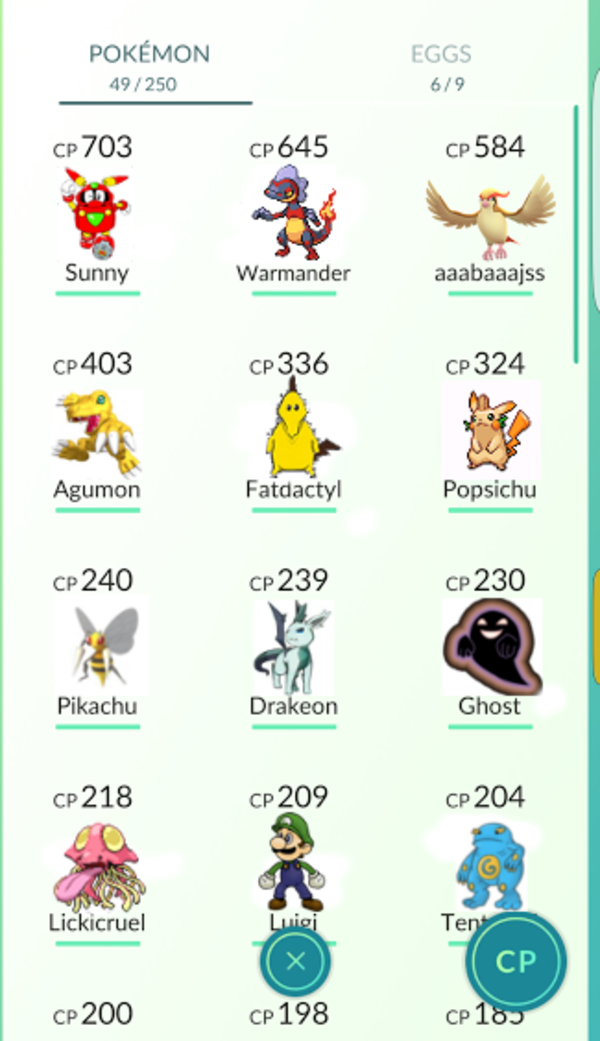Select the Pokémon tab
Viewport: 600px width, 1041px height.
pyautogui.click(x=149, y=66)
